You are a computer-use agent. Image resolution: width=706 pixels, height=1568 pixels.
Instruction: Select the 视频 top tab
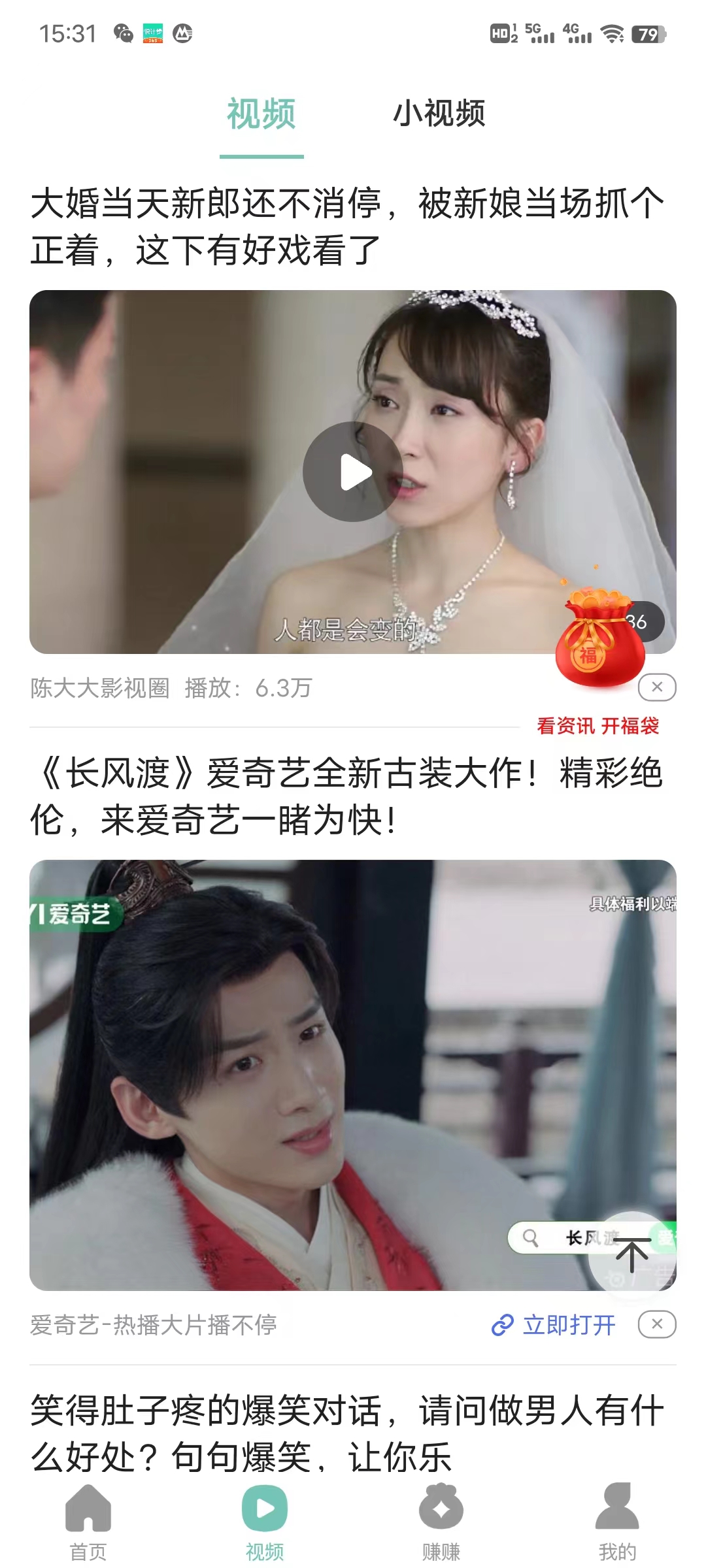point(261,114)
